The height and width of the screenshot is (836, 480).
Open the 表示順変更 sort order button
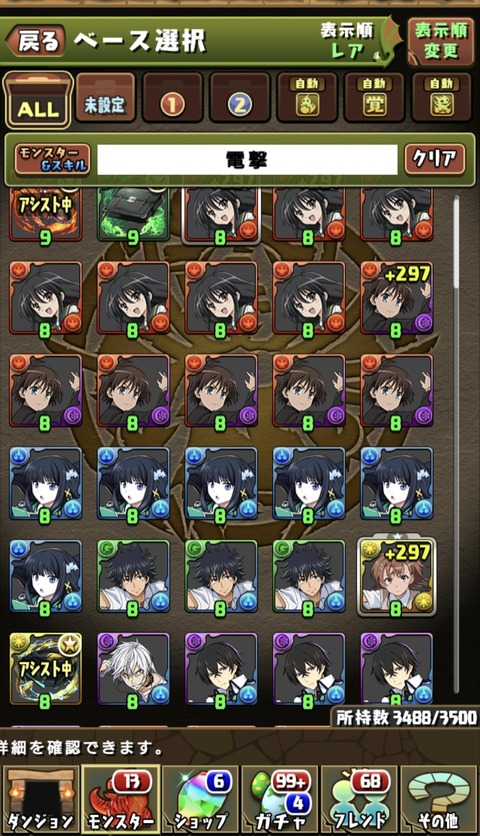coord(441,41)
